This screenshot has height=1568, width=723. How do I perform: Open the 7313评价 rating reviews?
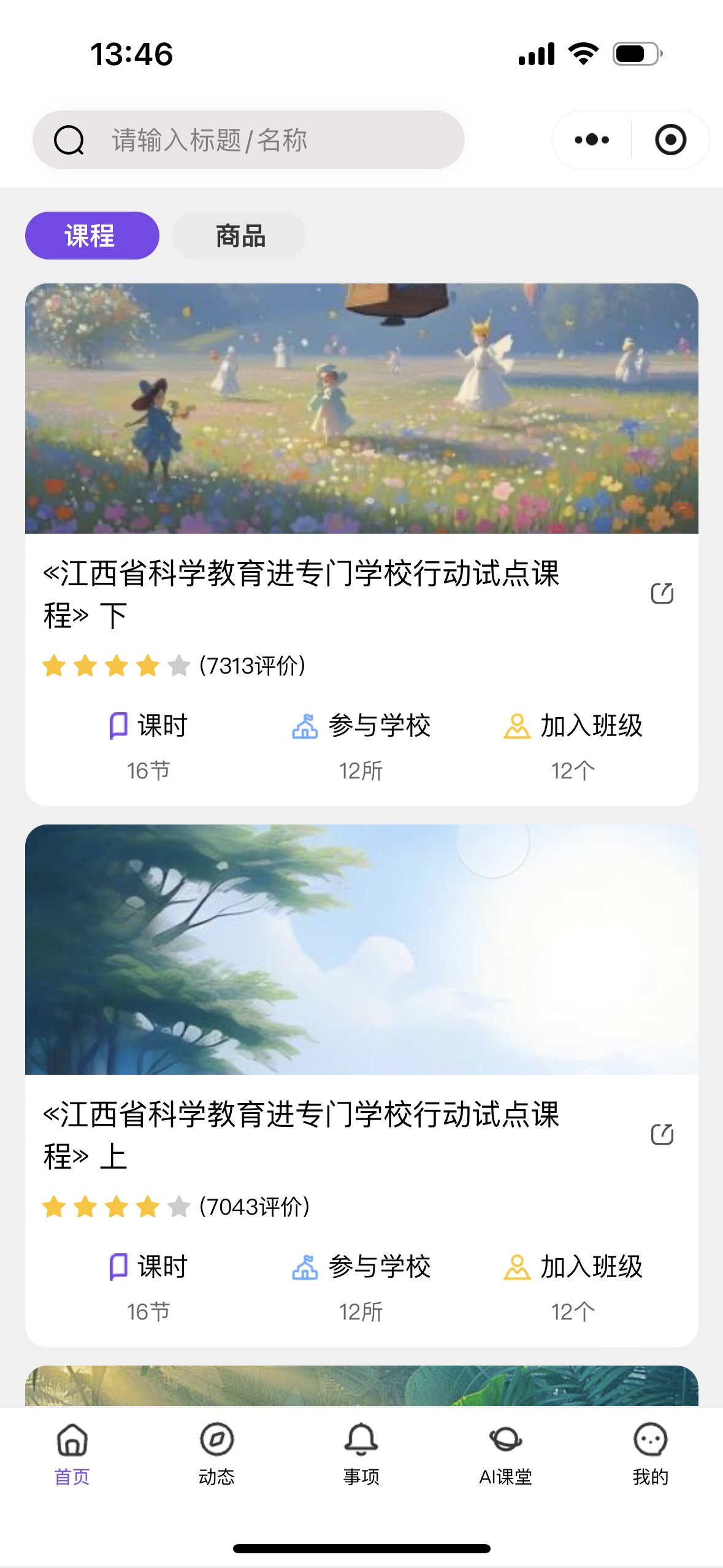click(253, 666)
